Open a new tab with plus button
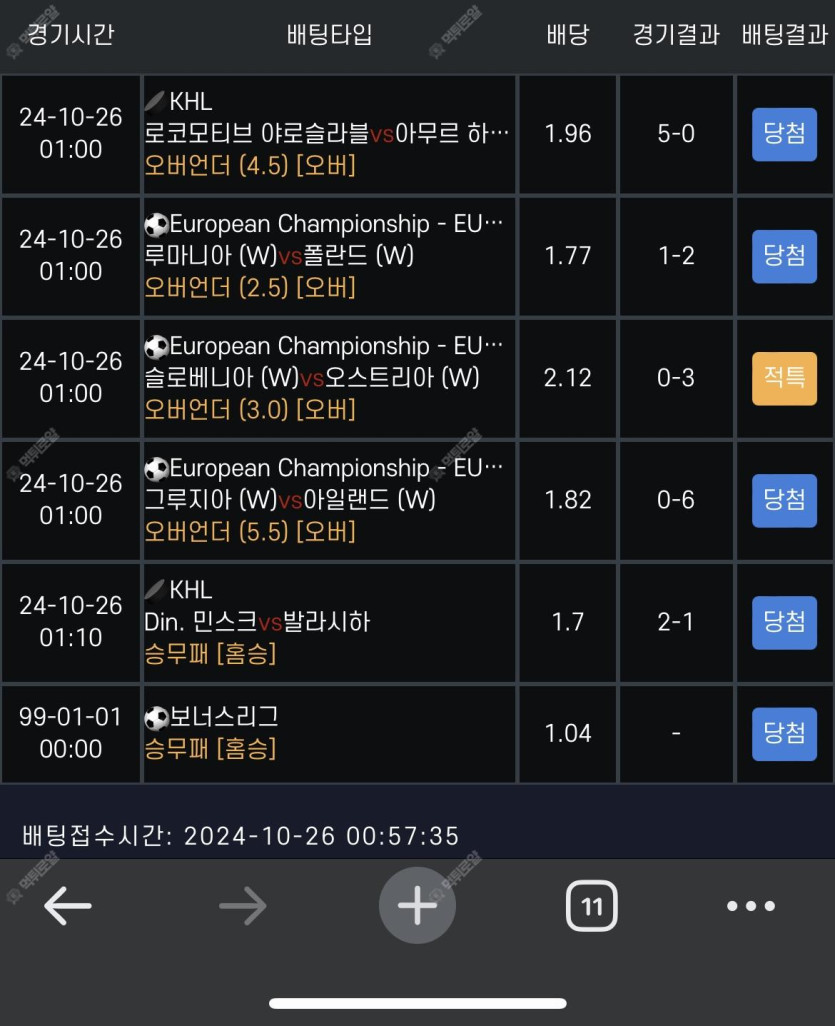Viewport: 835px width, 1026px height. coord(417,906)
